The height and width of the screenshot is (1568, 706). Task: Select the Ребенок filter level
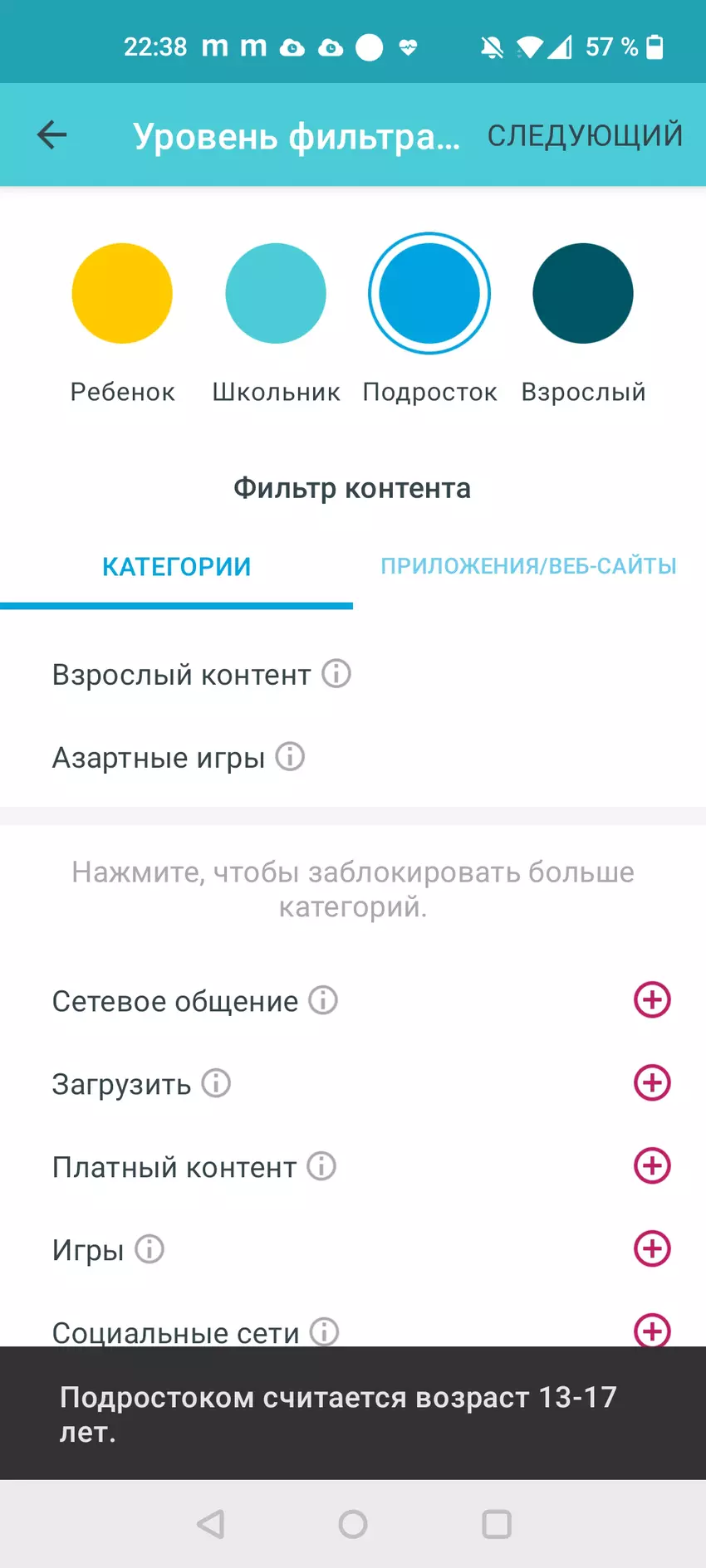121,293
